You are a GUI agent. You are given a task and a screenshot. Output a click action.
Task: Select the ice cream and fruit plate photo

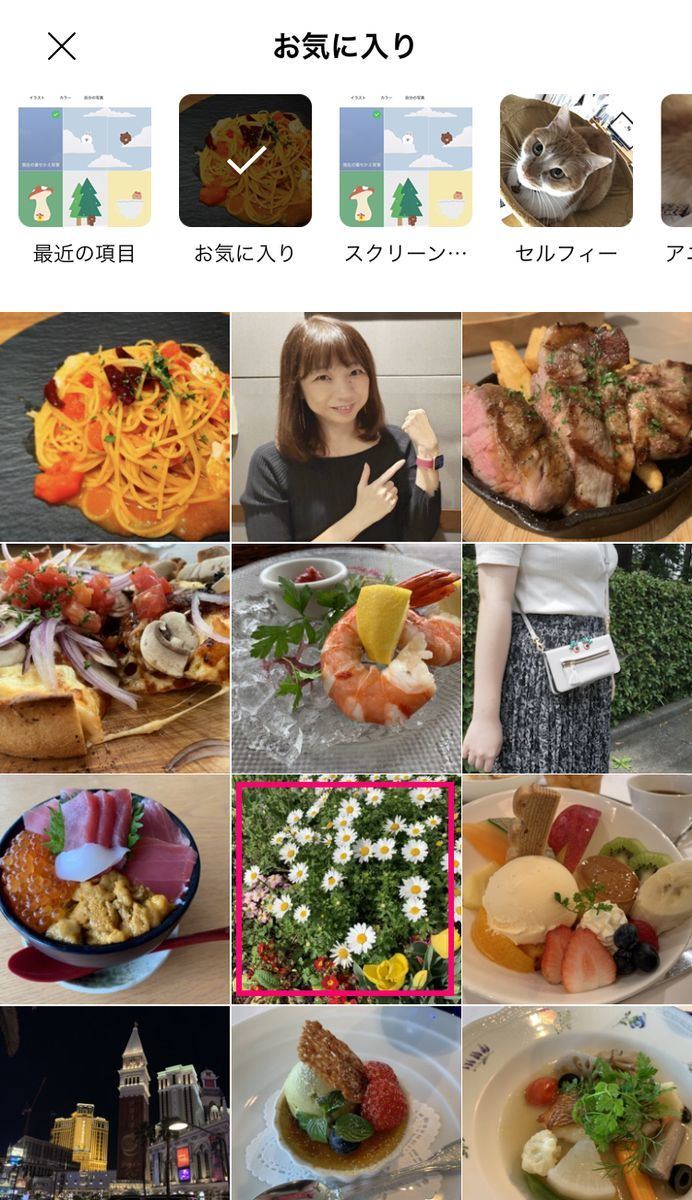[x=577, y=890]
